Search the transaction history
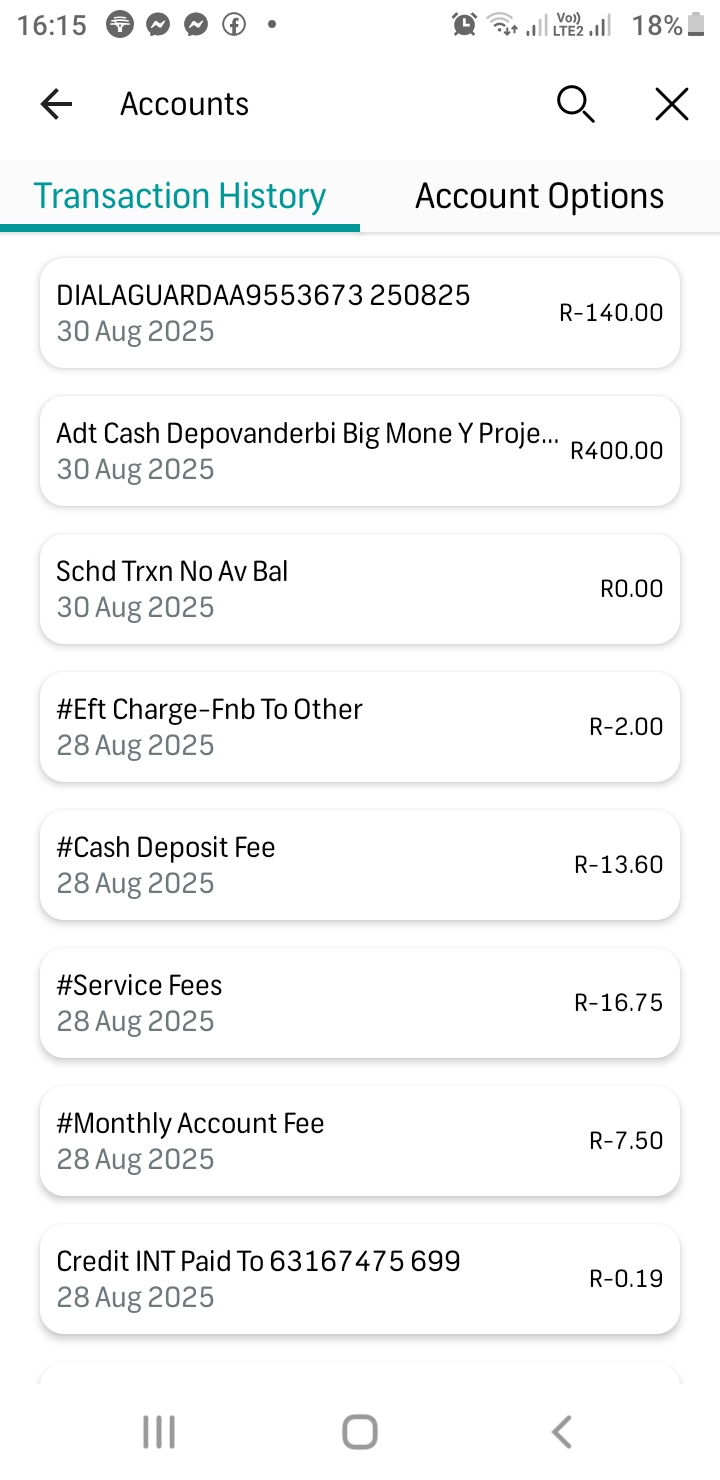The image size is (720, 1480). click(x=575, y=104)
